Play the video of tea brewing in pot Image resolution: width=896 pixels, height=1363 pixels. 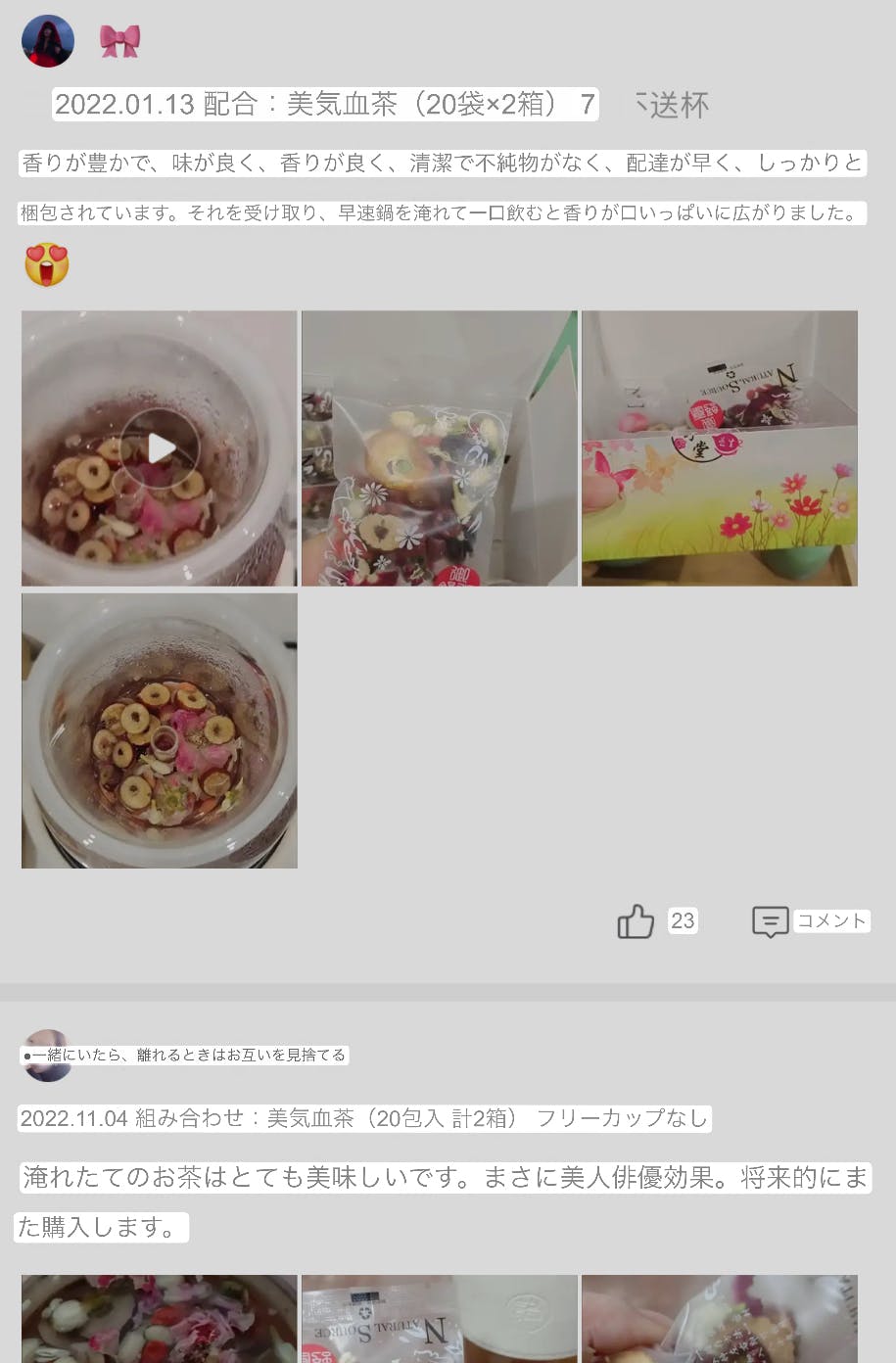click(160, 448)
